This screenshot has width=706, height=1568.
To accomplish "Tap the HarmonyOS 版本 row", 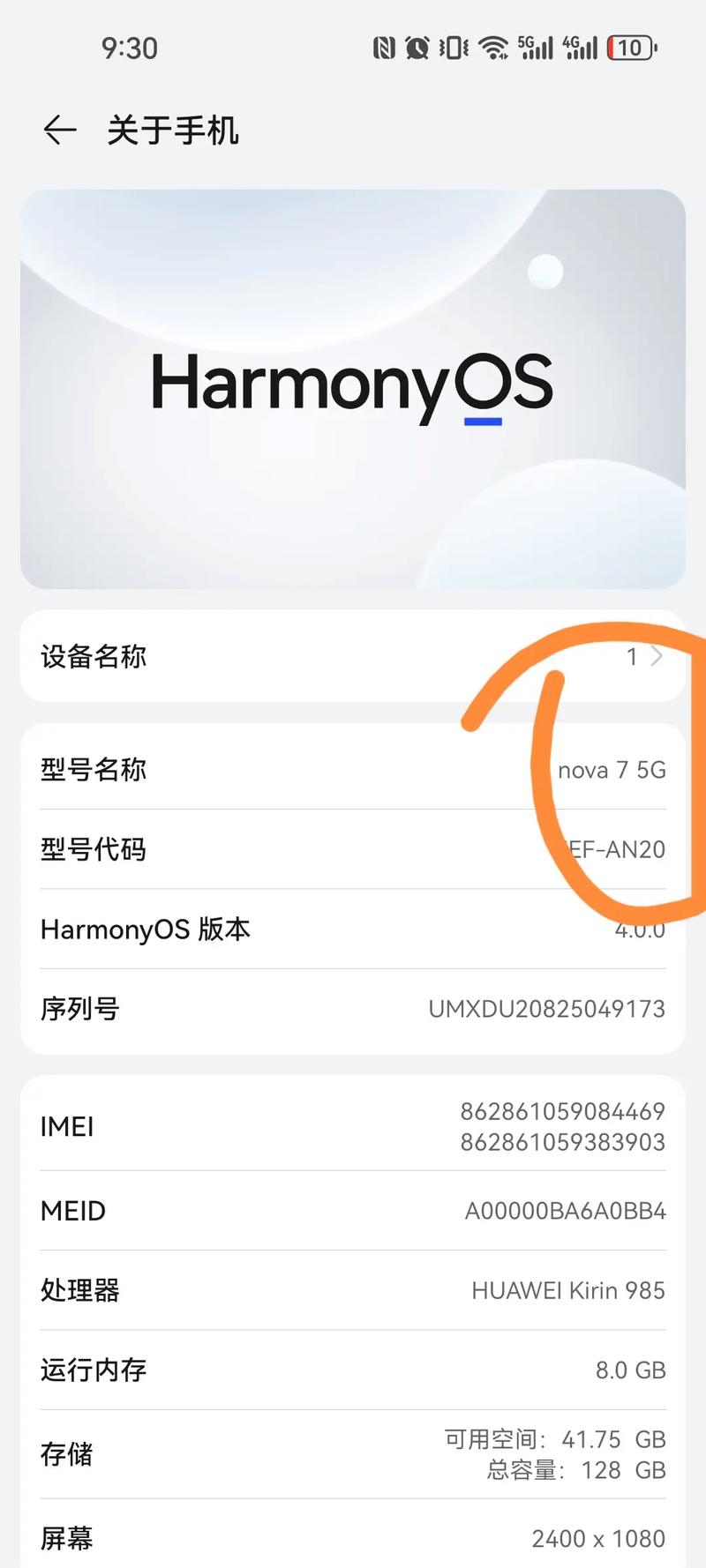I will [x=353, y=929].
